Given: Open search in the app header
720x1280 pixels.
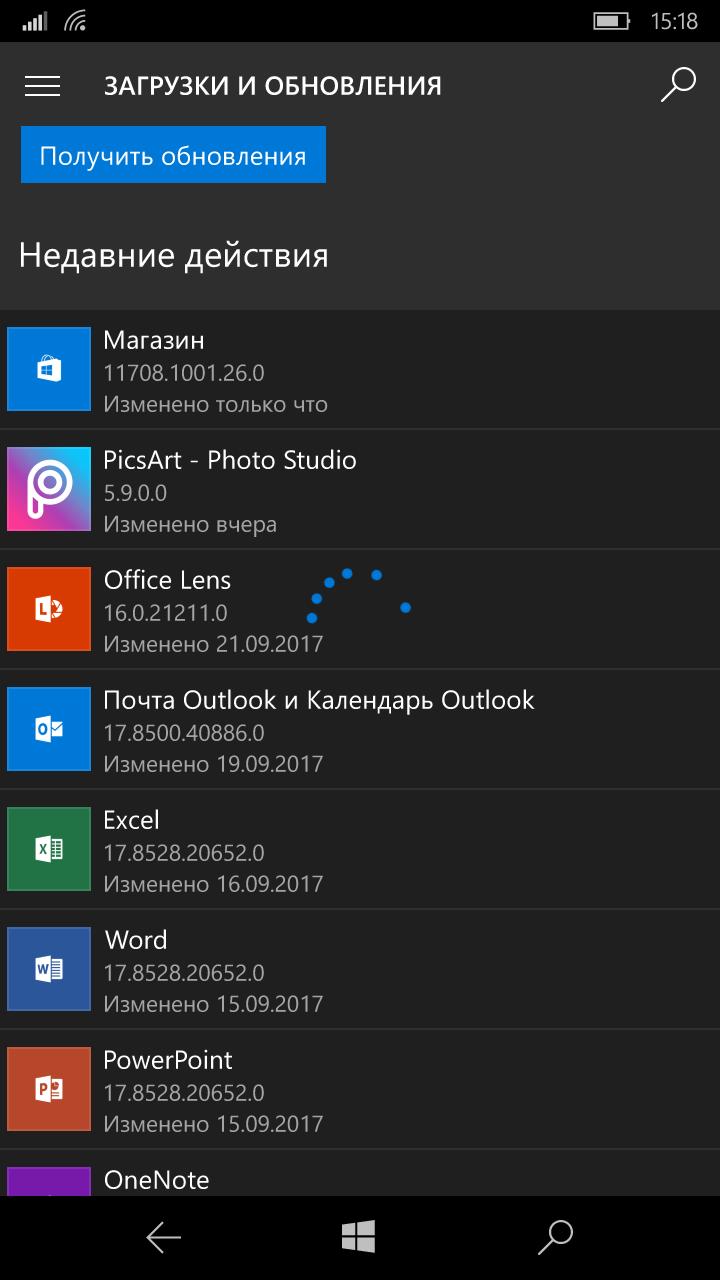Looking at the screenshot, I should click(678, 85).
